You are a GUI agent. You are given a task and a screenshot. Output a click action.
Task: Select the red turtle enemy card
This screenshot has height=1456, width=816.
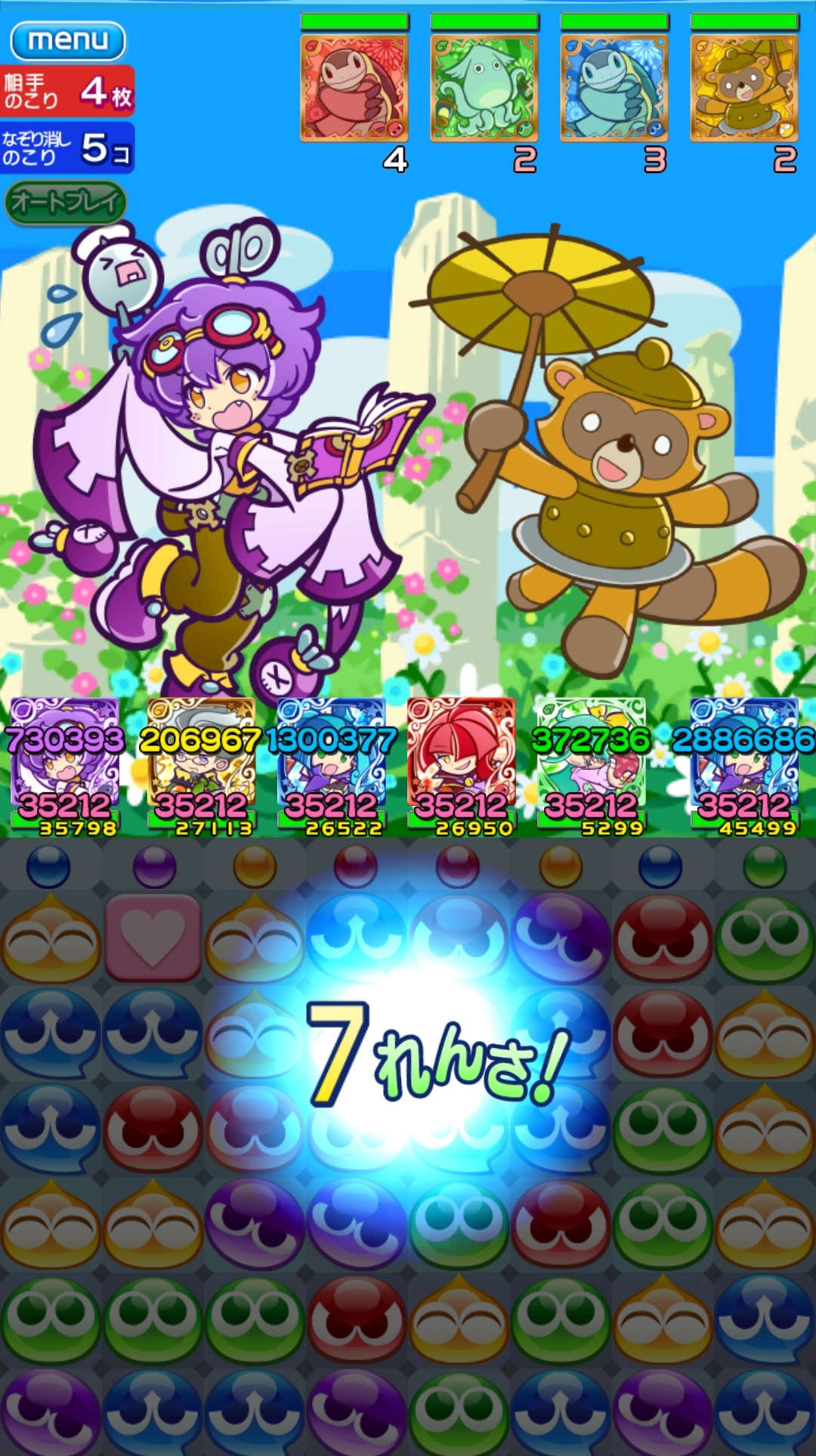coord(354,88)
